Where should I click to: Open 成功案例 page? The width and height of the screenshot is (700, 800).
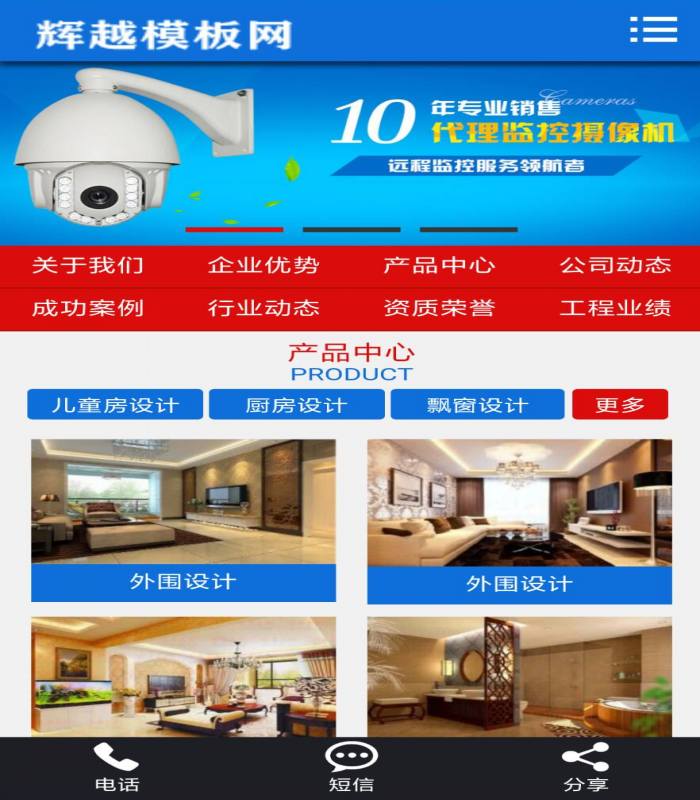pos(88,309)
